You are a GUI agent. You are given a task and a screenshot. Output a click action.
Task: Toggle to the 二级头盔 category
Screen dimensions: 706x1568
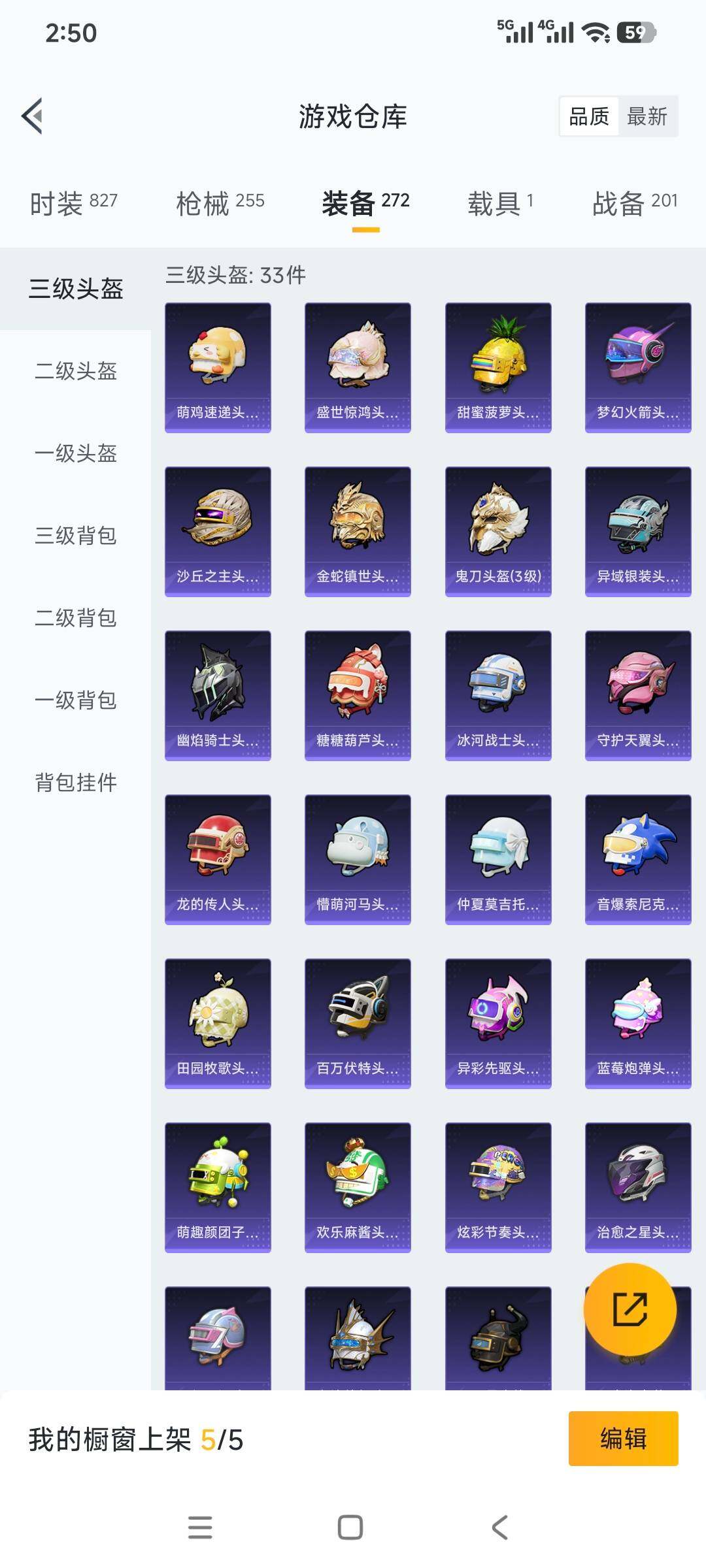coord(77,370)
